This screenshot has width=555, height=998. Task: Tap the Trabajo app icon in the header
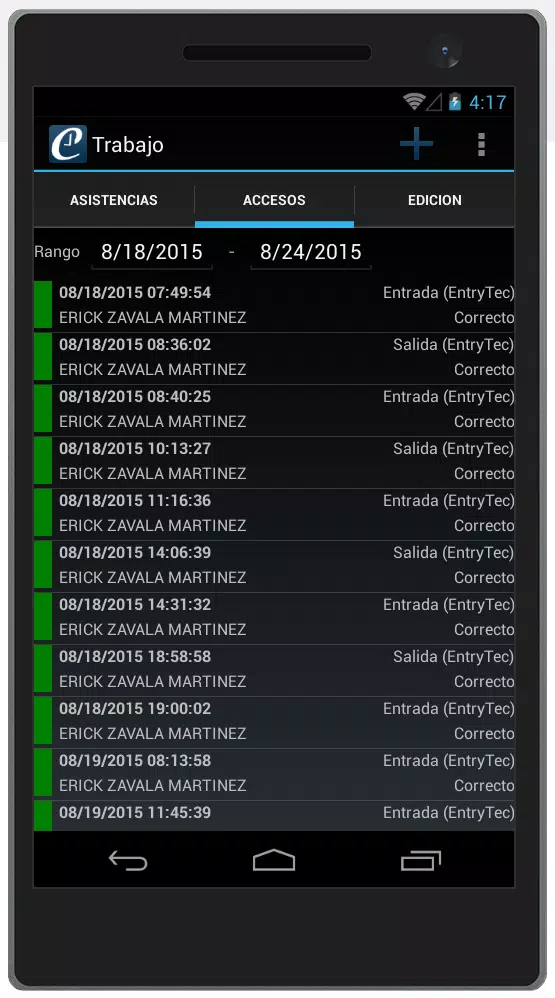point(67,144)
